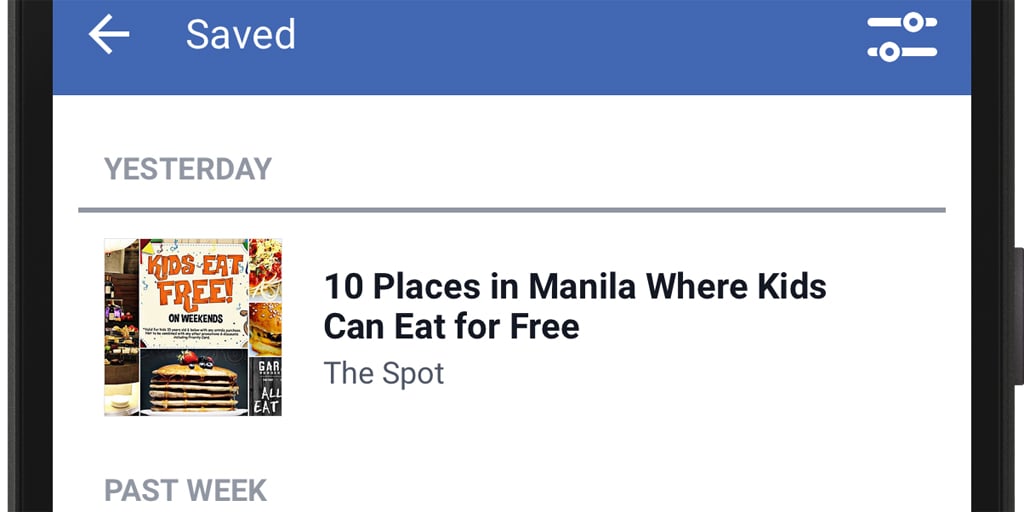
Task: Go back from the Saved screen
Action: 109,35
